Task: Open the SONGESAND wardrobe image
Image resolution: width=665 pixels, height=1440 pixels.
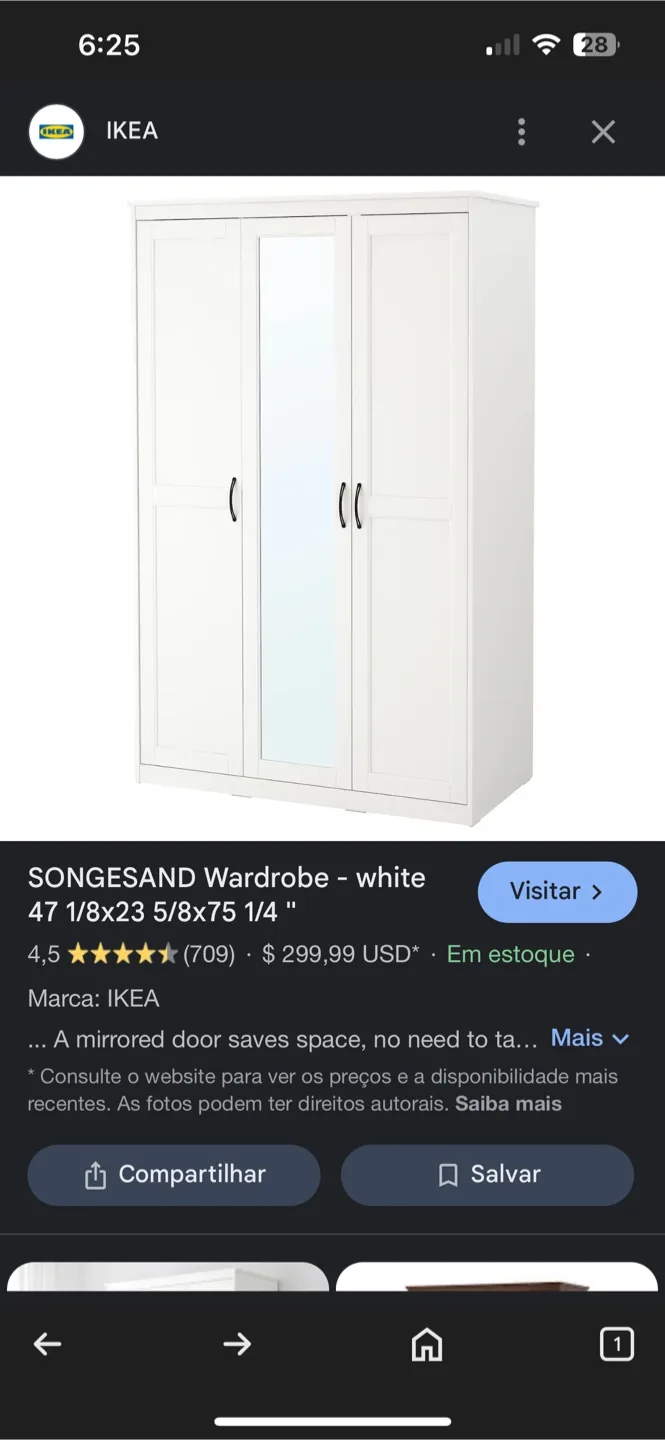Action: click(332, 508)
